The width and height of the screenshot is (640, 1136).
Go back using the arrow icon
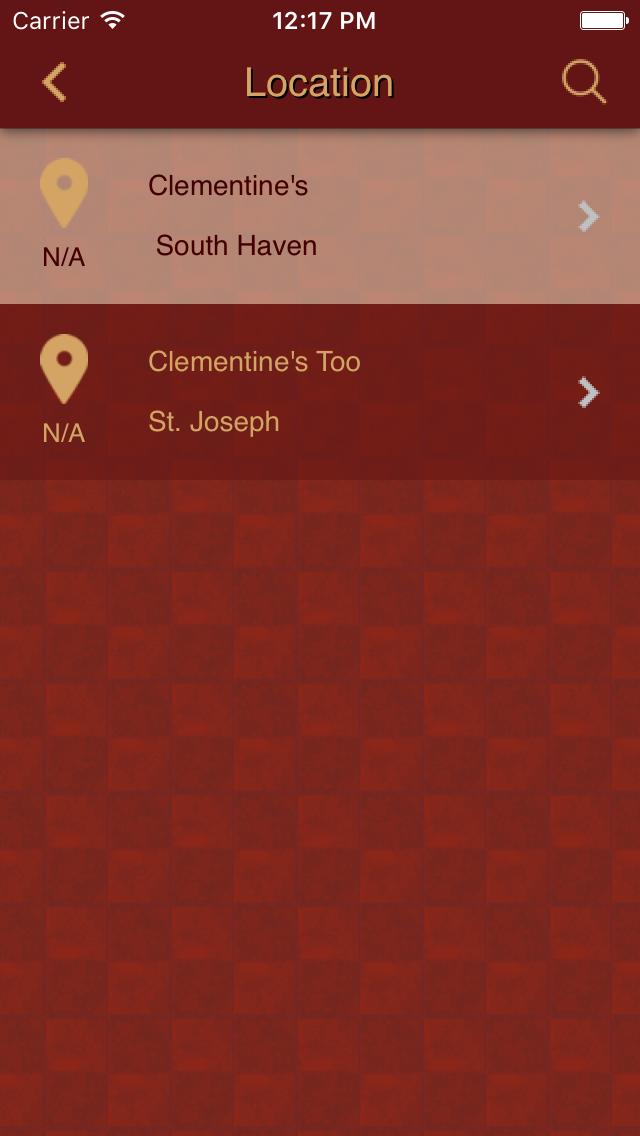click(55, 82)
